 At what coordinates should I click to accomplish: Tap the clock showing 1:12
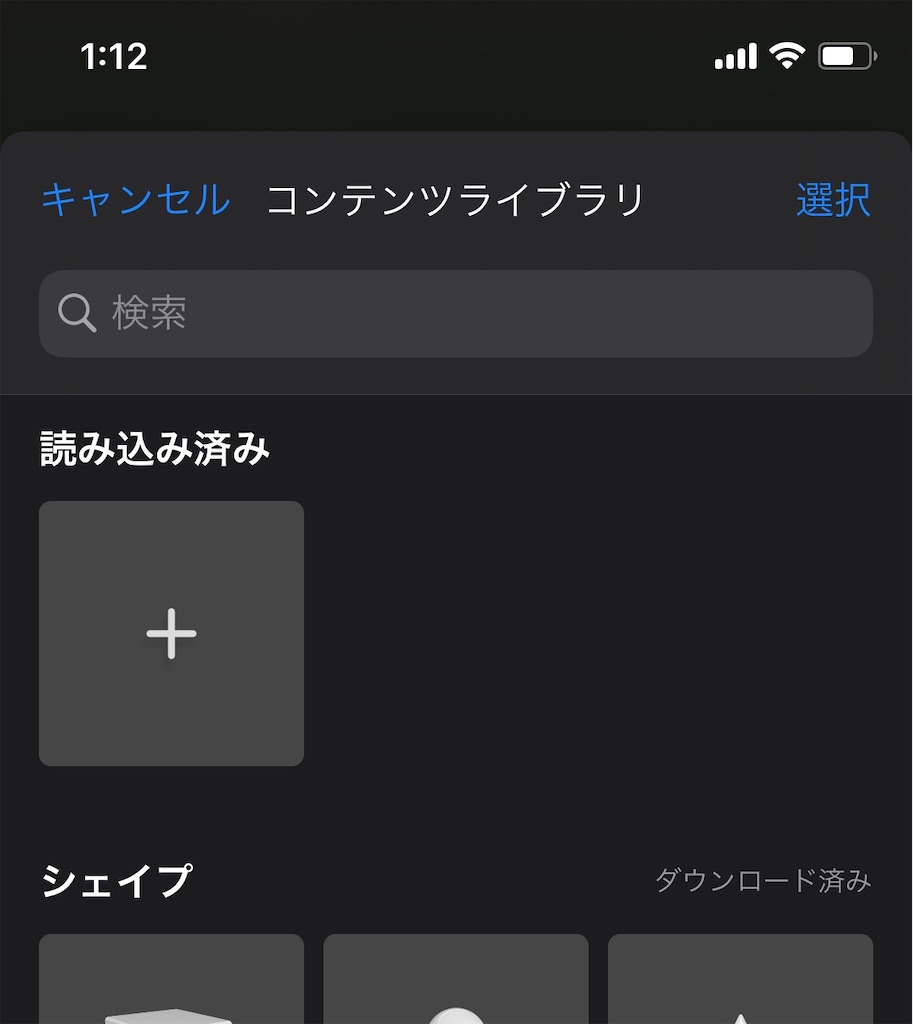pos(113,56)
